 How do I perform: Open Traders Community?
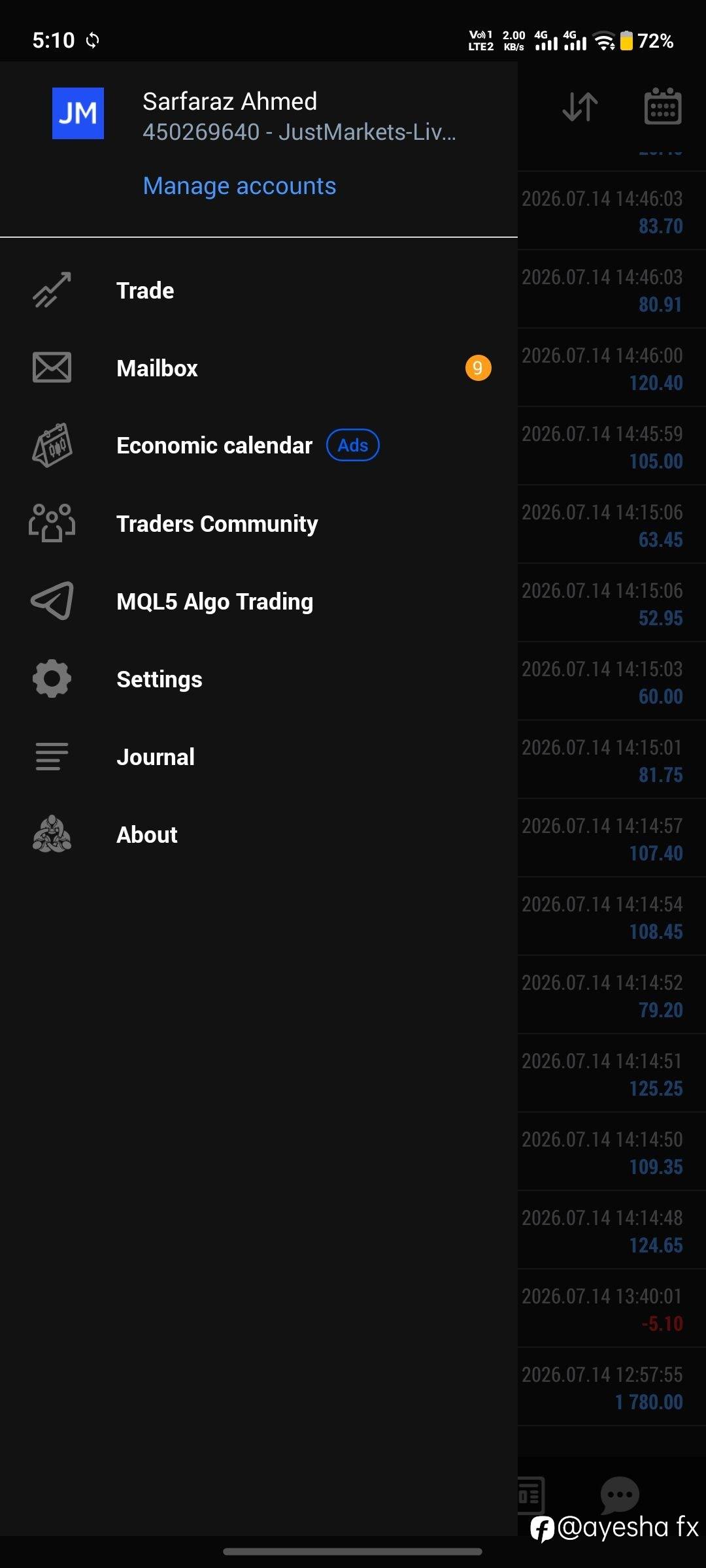click(x=259, y=524)
